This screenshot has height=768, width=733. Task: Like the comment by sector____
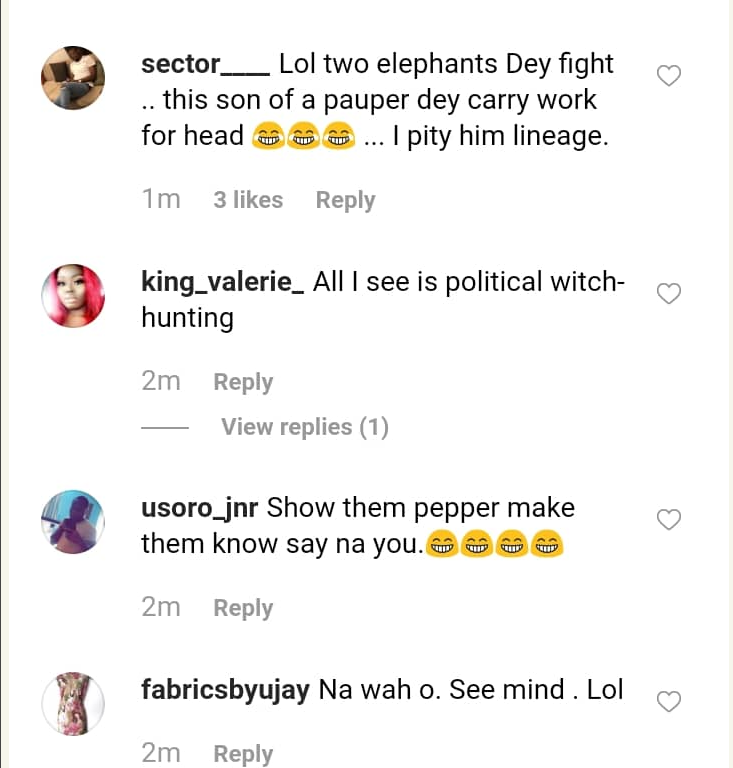(668, 76)
